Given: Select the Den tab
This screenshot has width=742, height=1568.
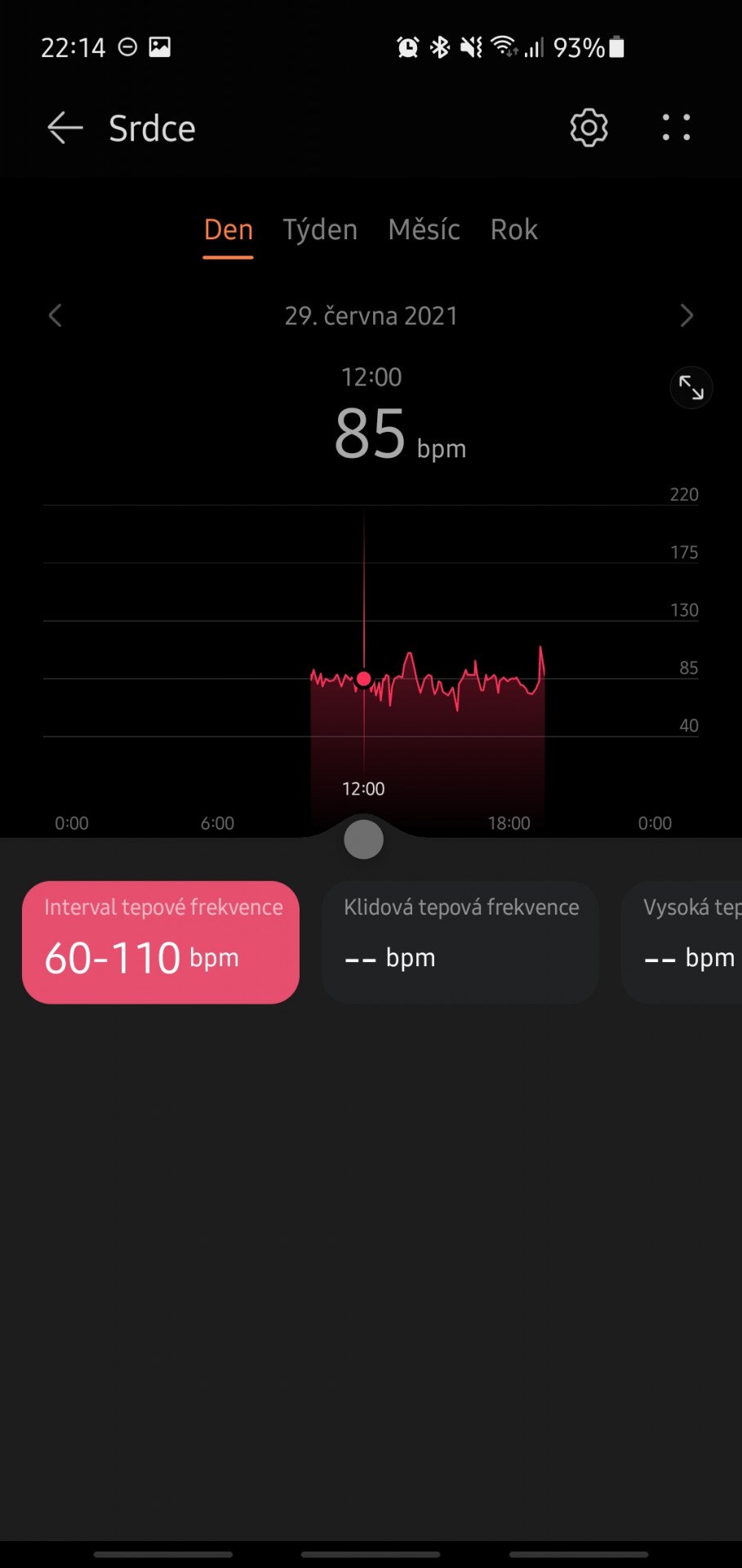Looking at the screenshot, I should pos(228,230).
